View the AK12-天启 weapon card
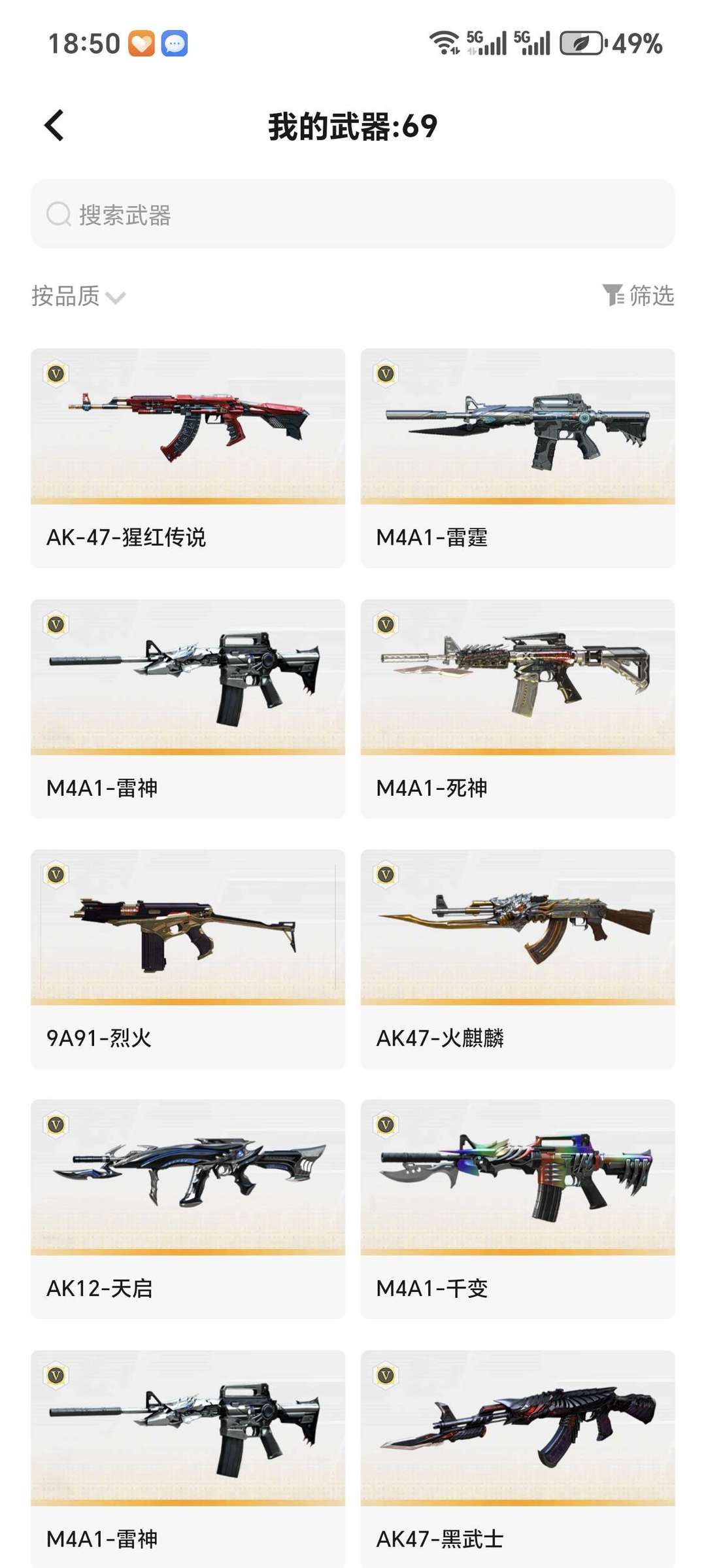Image resolution: width=706 pixels, height=1568 pixels. [188, 1209]
